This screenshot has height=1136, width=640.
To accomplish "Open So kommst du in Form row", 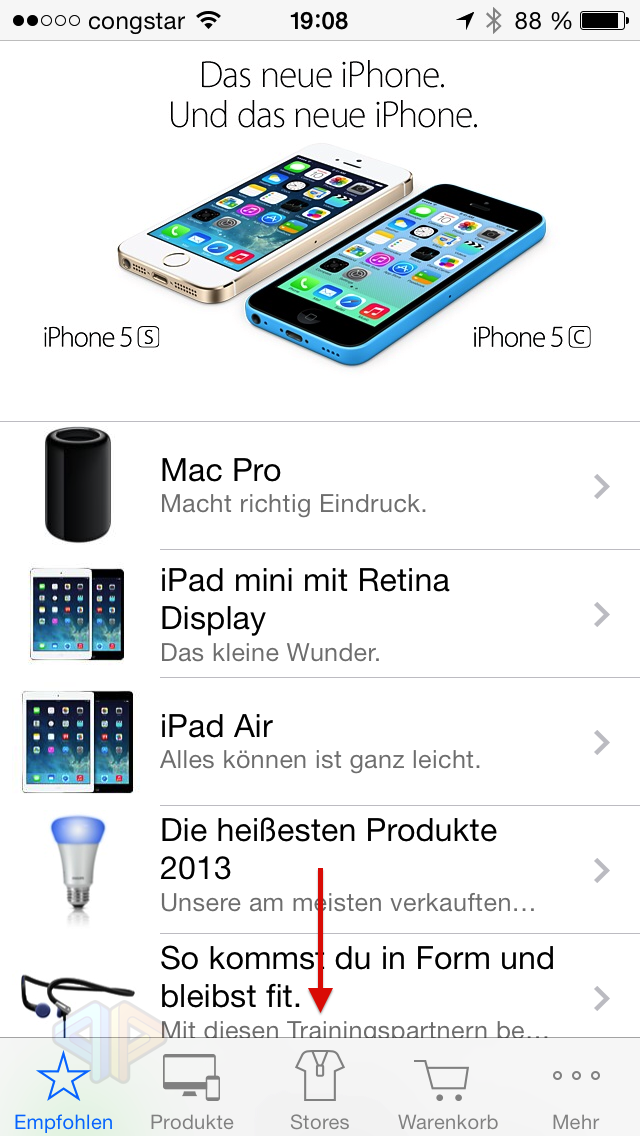I will click(x=320, y=985).
